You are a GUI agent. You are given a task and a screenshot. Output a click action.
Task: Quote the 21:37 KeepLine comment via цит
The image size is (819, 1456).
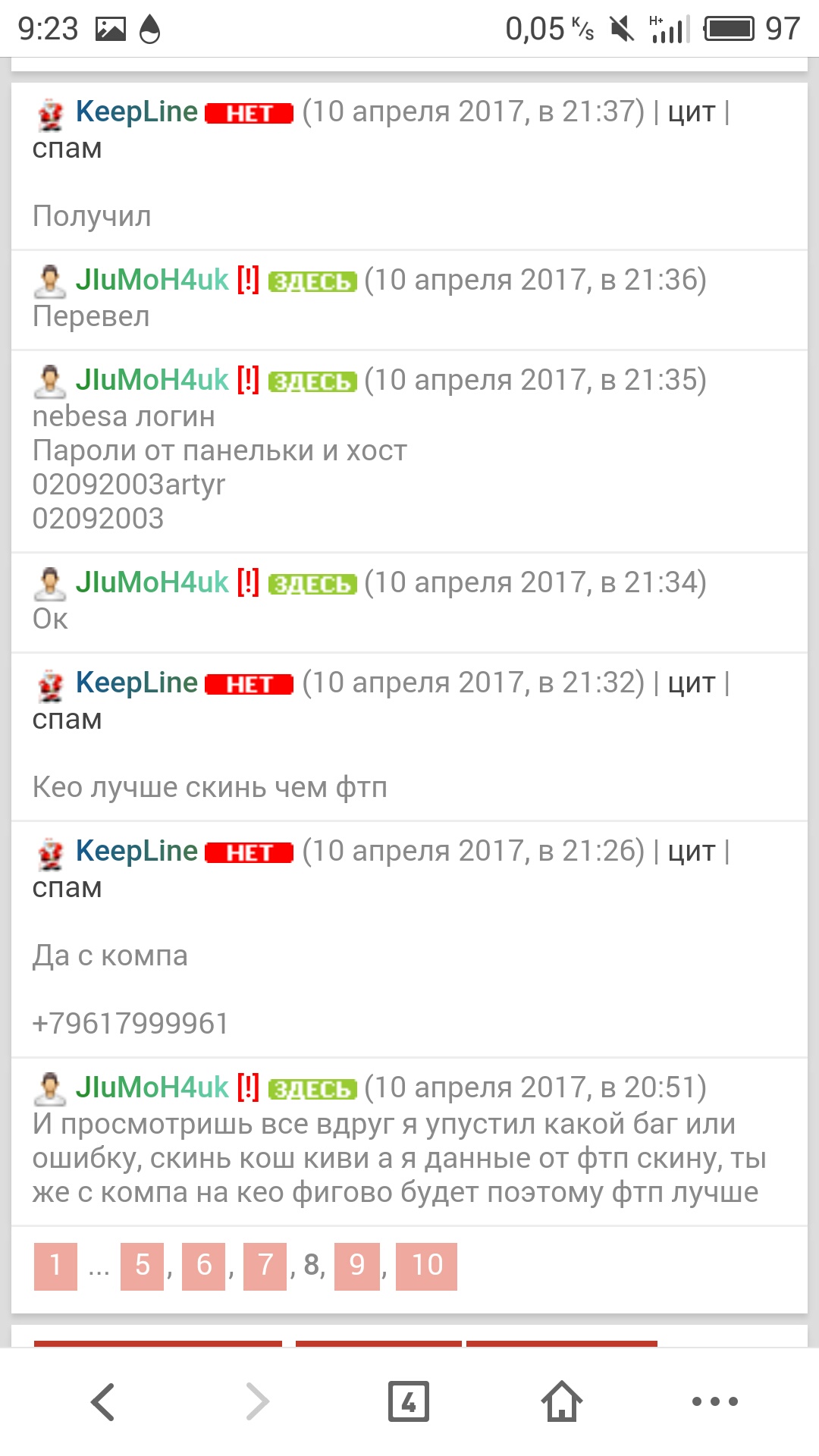[691, 112]
